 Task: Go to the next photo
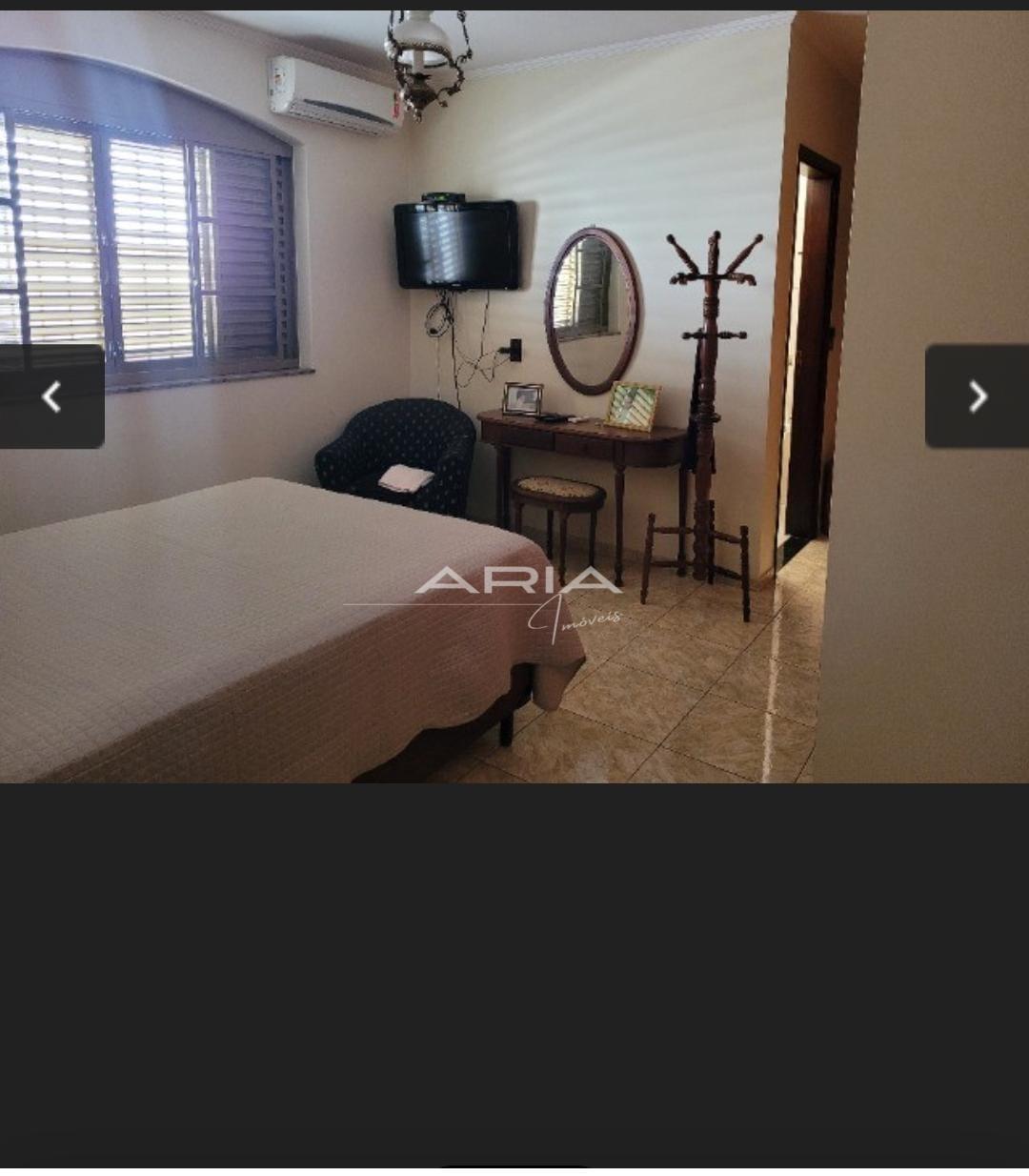pyautogui.click(x=977, y=396)
